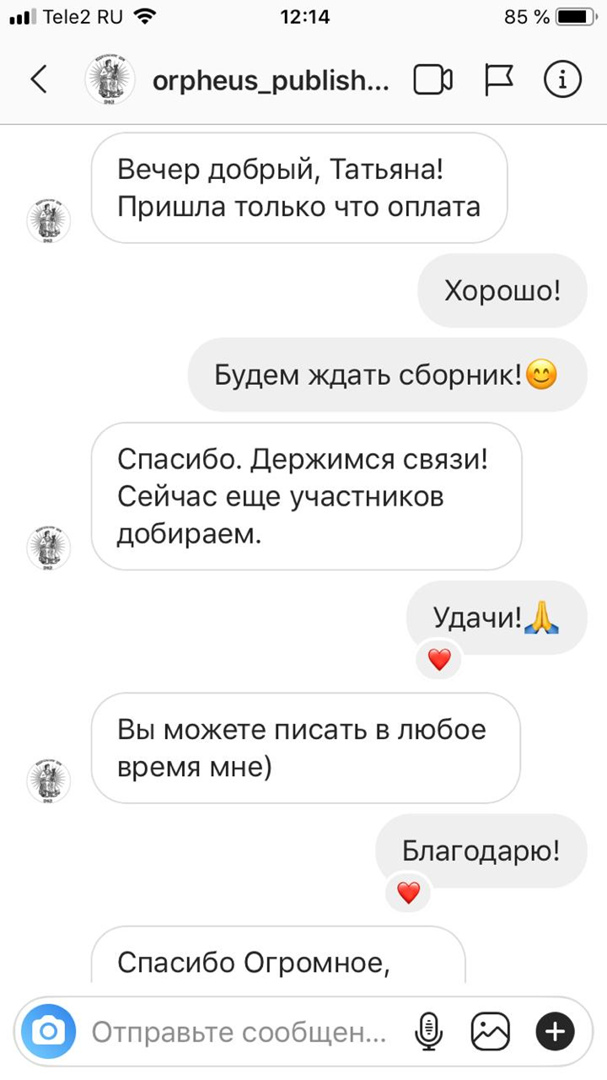Tap the heart reaction under "Удачи!"
The width and height of the screenshot is (607, 1080).
coord(439,659)
